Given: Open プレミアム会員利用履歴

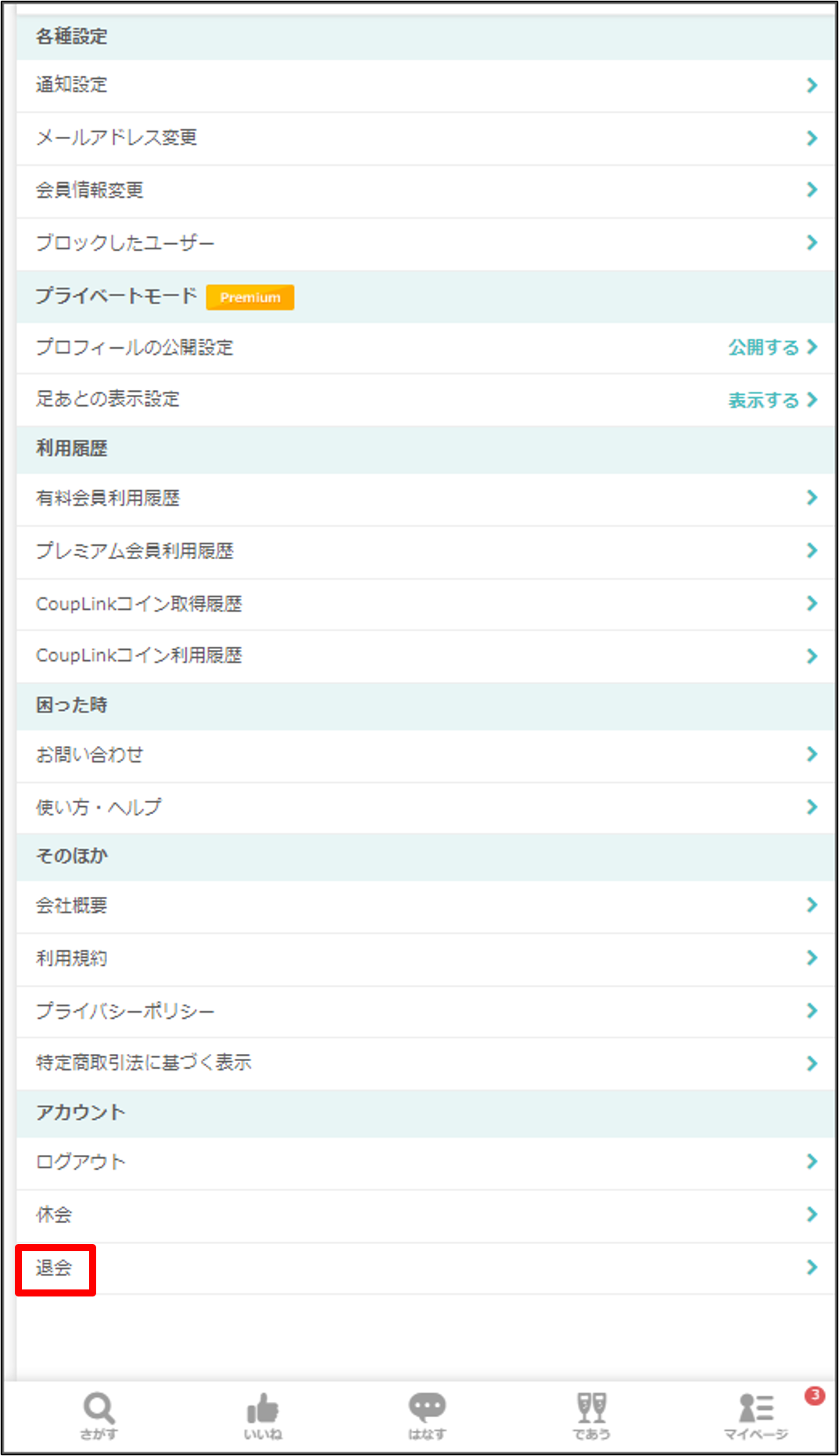Looking at the screenshot, I should coord(422,551).
